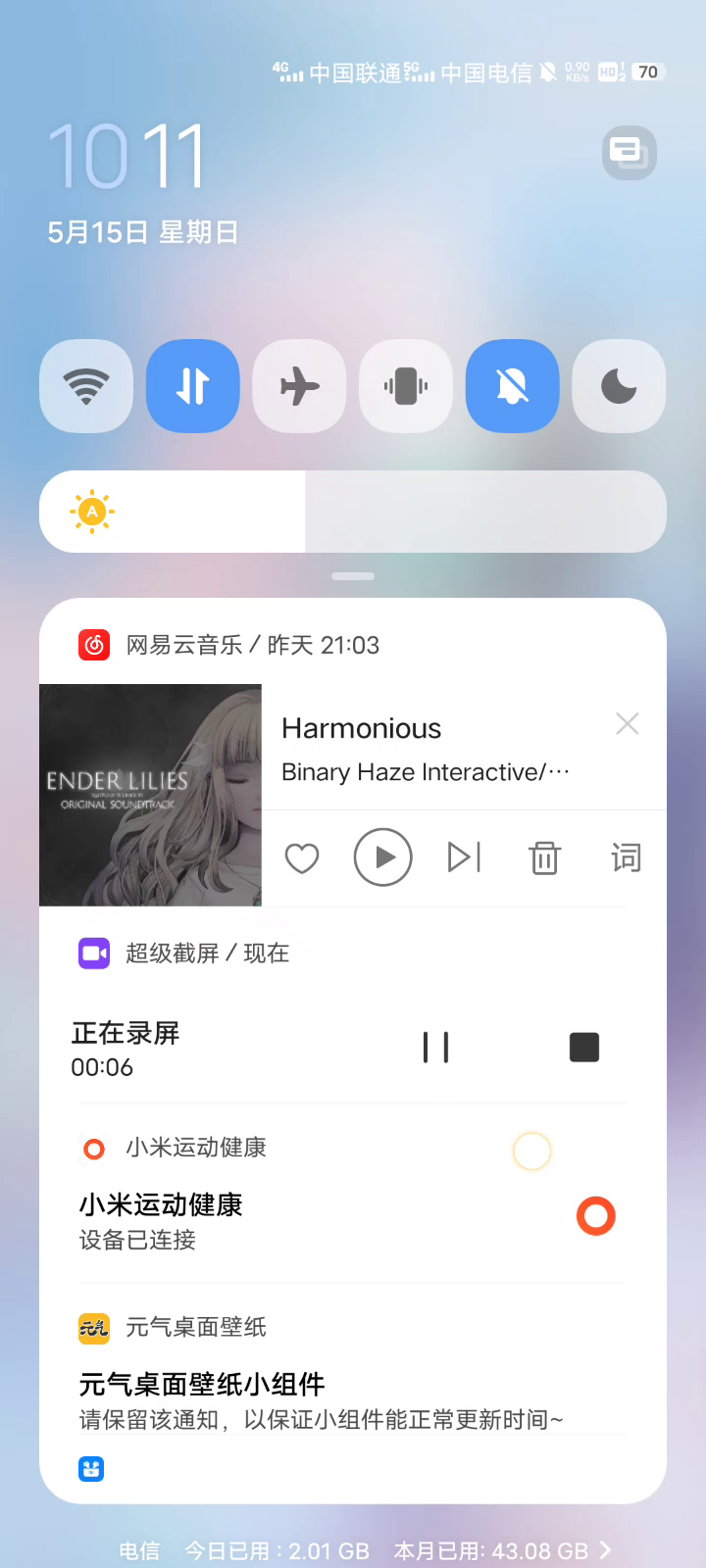Screen dimensions: 706x1568
Task: Play the Harmonious track
Action: [x=382, y=857]
